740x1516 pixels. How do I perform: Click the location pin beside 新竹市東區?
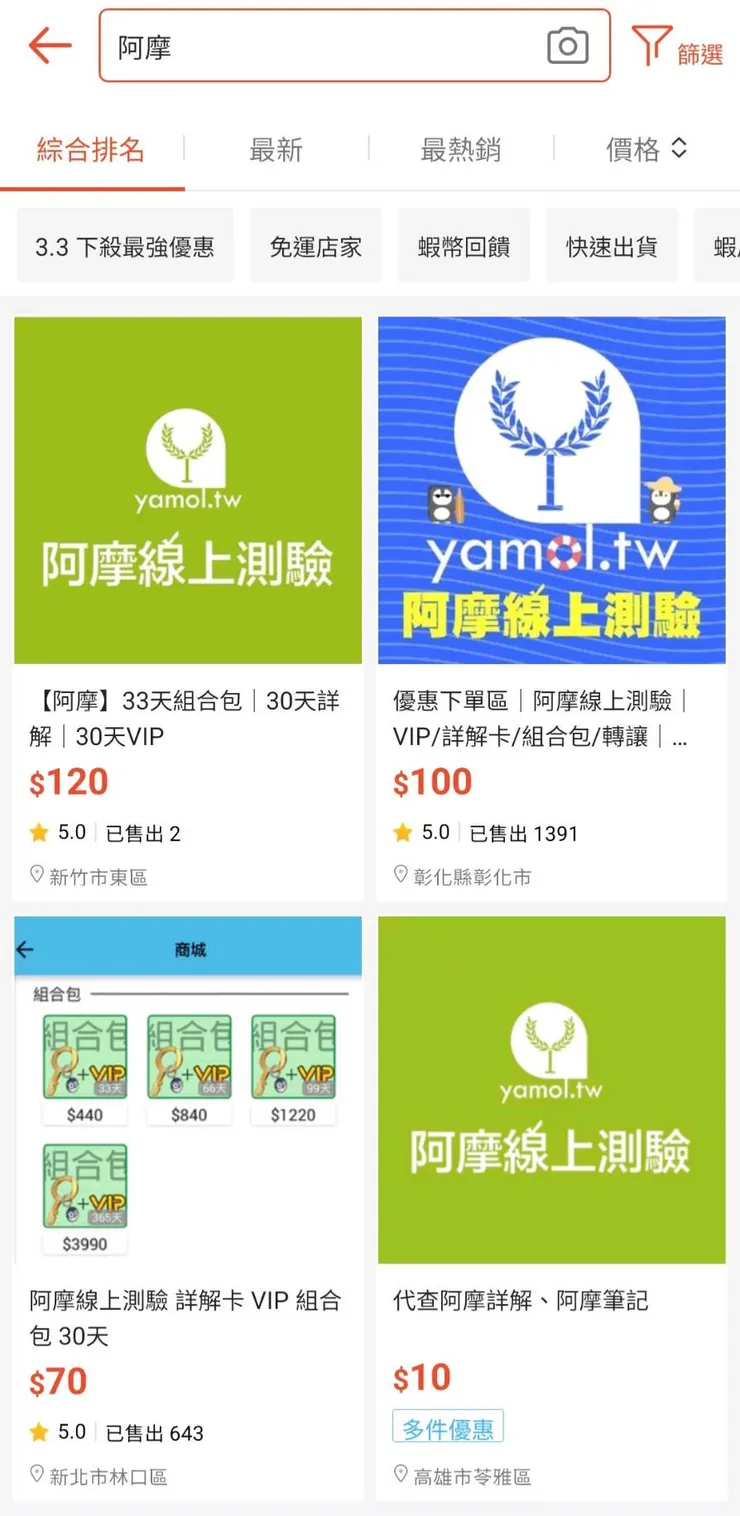[x=34, y=876]
